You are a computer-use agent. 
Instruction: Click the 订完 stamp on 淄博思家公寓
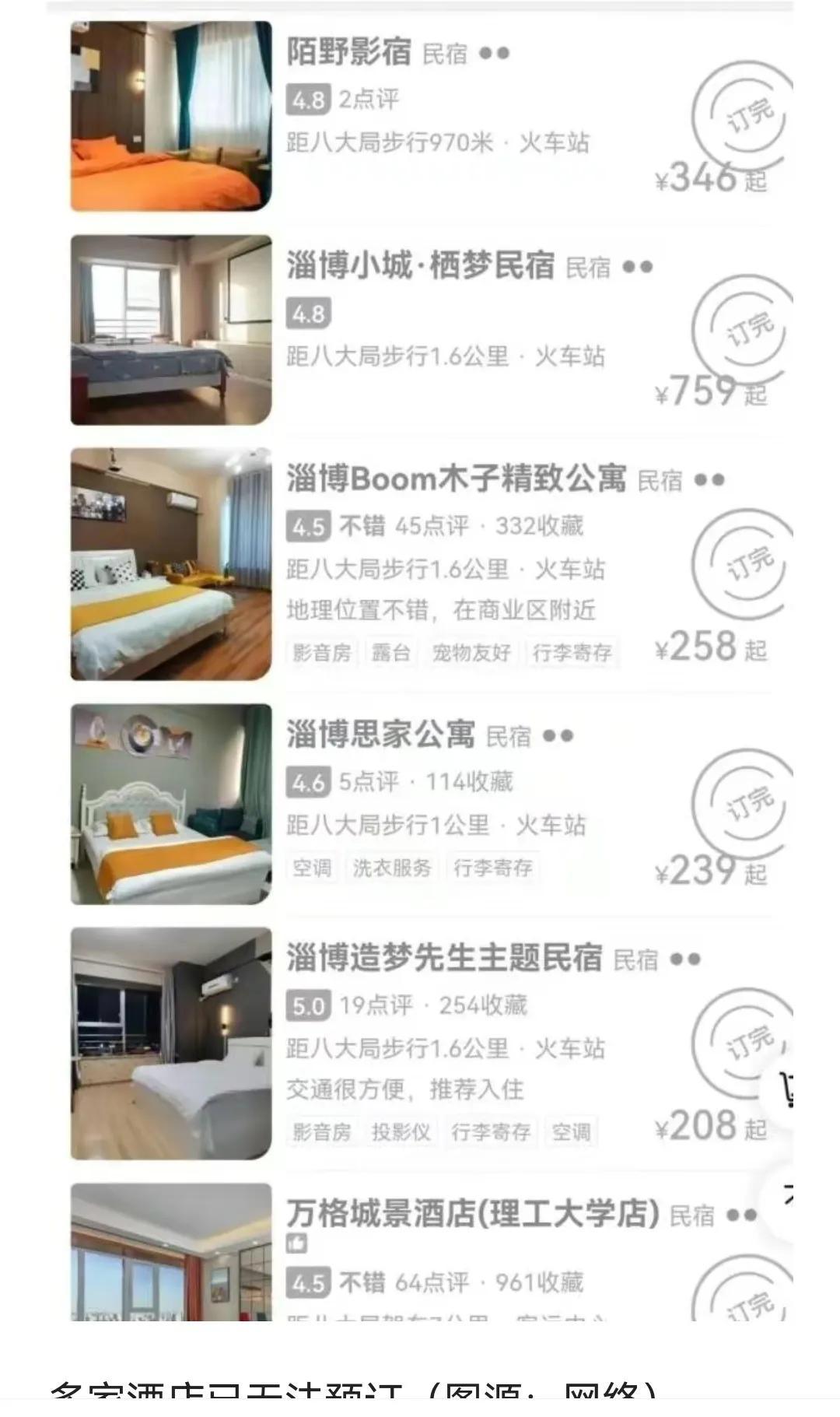tap(744, 798)
